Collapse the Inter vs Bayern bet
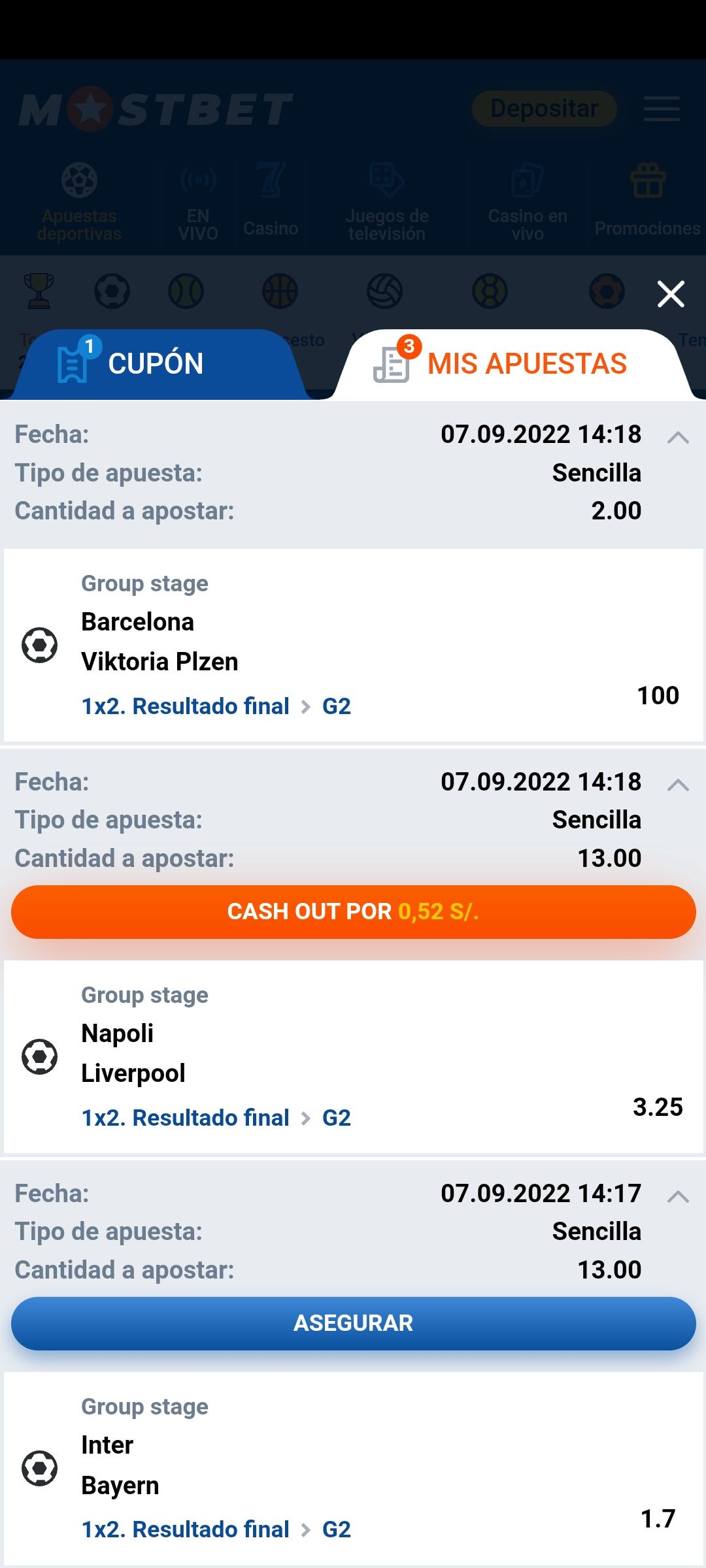The width and height of the screenshot is (706, 1568). click(x=678, y=1196)
